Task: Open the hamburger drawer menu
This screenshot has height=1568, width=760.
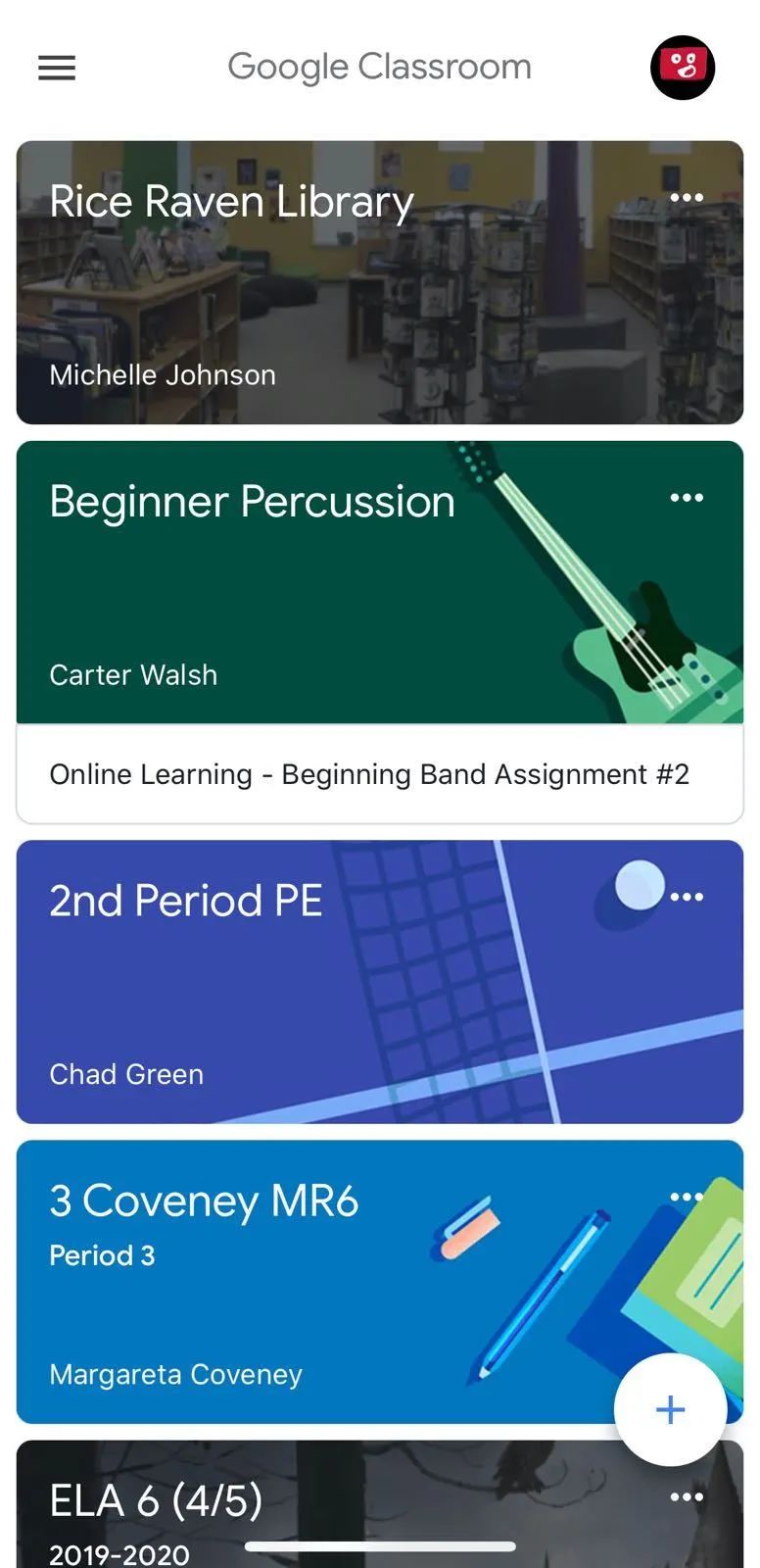Action: point(57,68)
